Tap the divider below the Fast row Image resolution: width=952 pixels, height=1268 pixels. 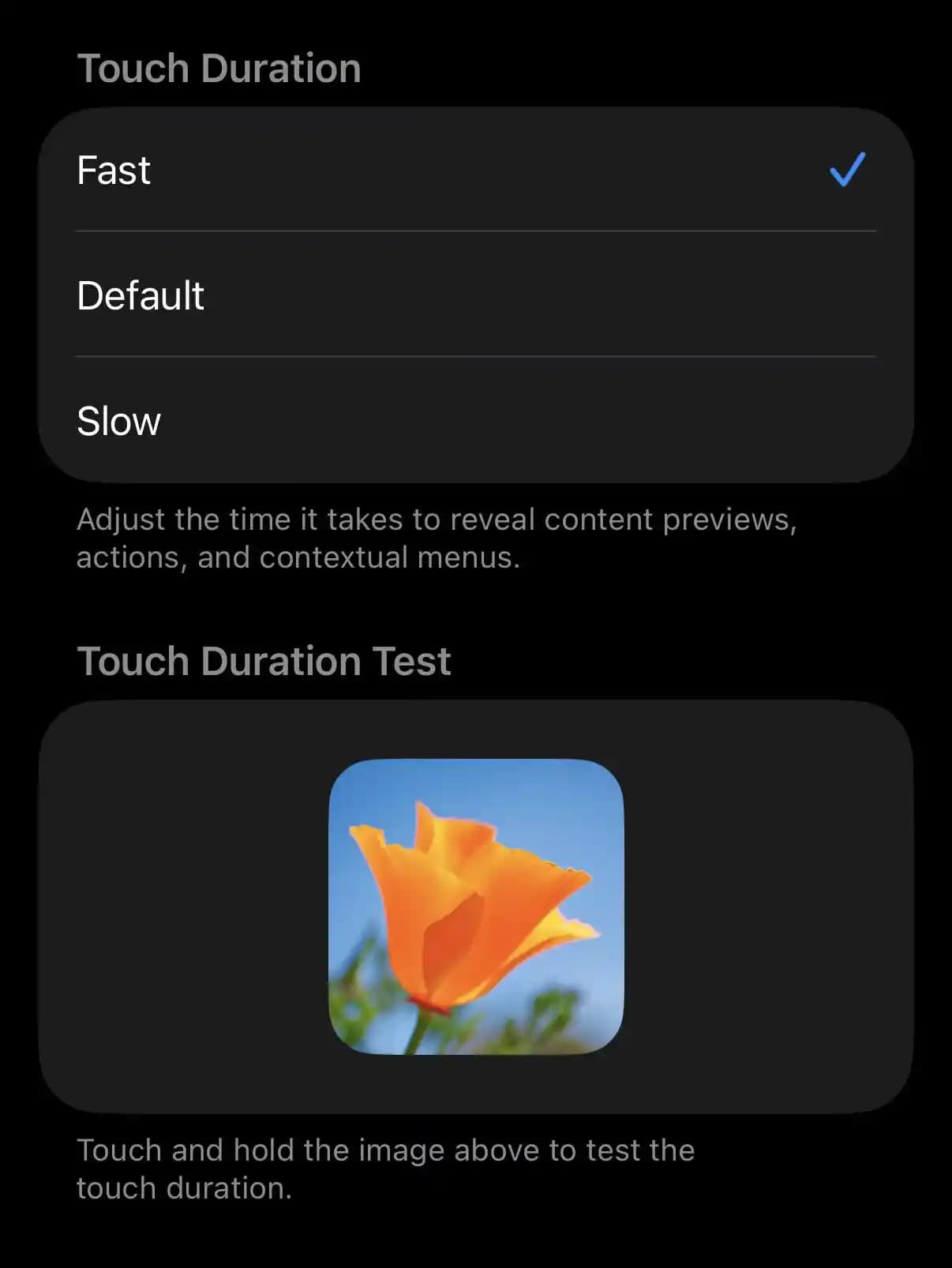[x=476, y=231]
